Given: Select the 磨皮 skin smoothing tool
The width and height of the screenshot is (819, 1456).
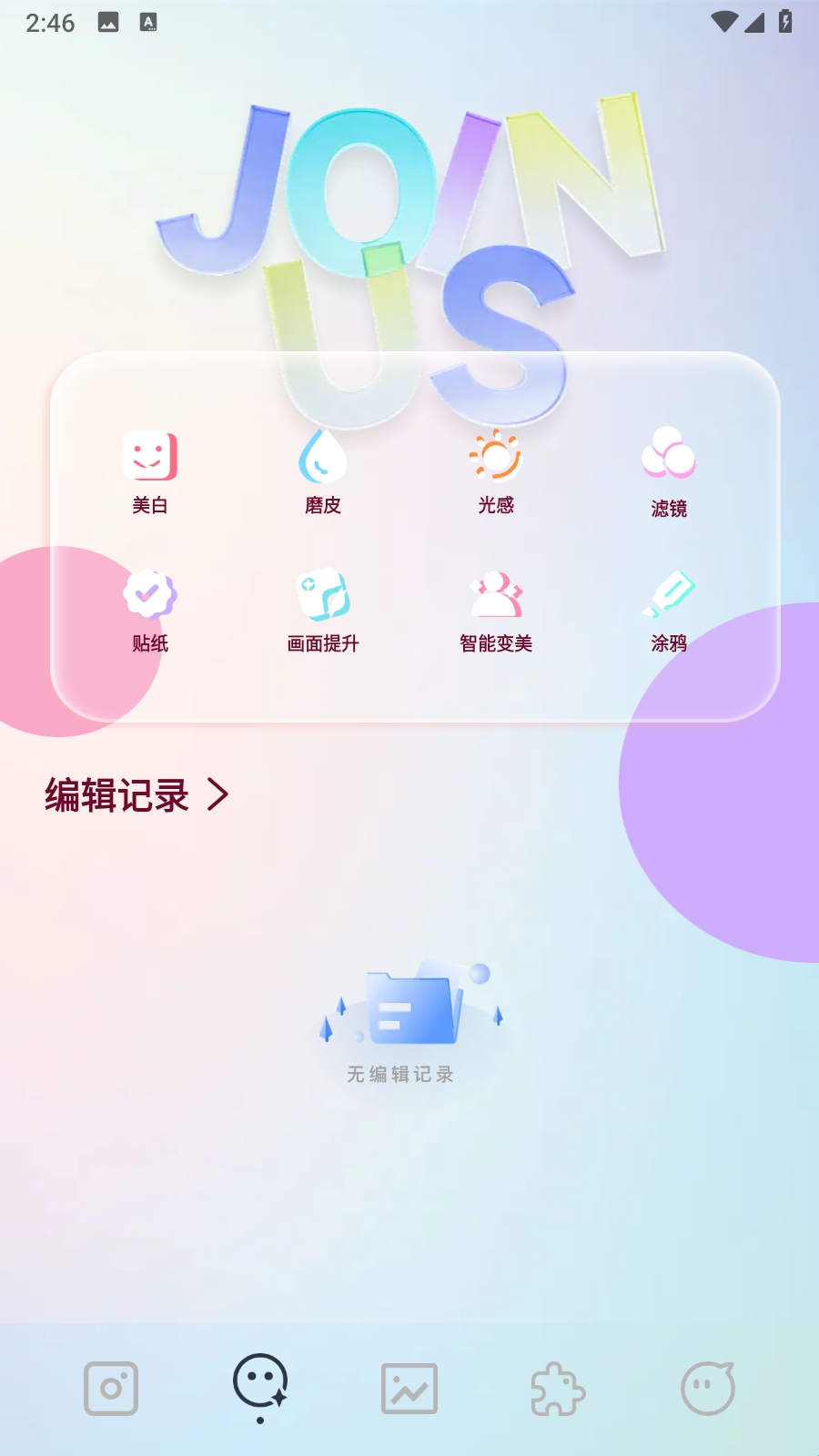Looking at the screenshot, I should point(323,472).
